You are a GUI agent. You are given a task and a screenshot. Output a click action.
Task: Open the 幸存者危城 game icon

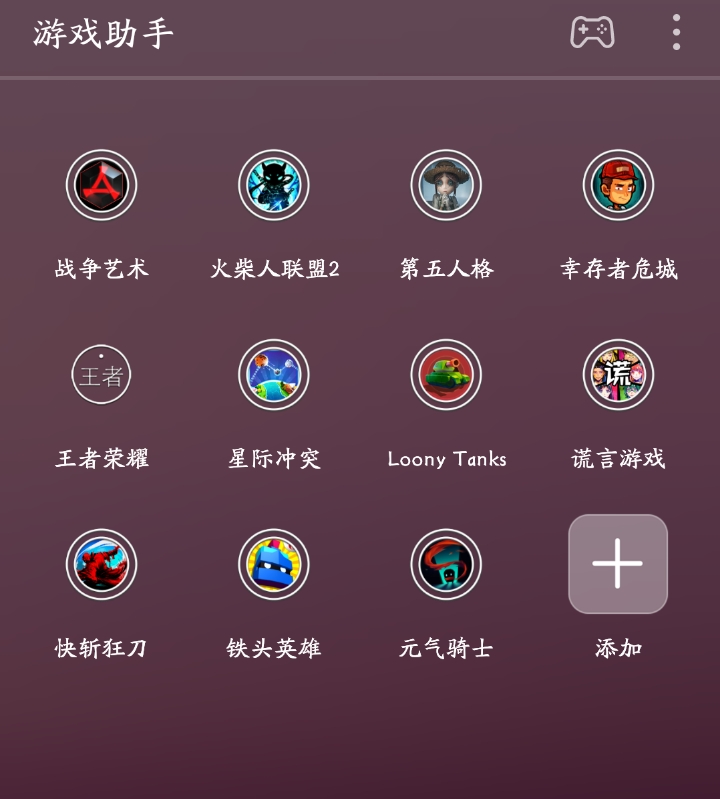click(618, 185)
